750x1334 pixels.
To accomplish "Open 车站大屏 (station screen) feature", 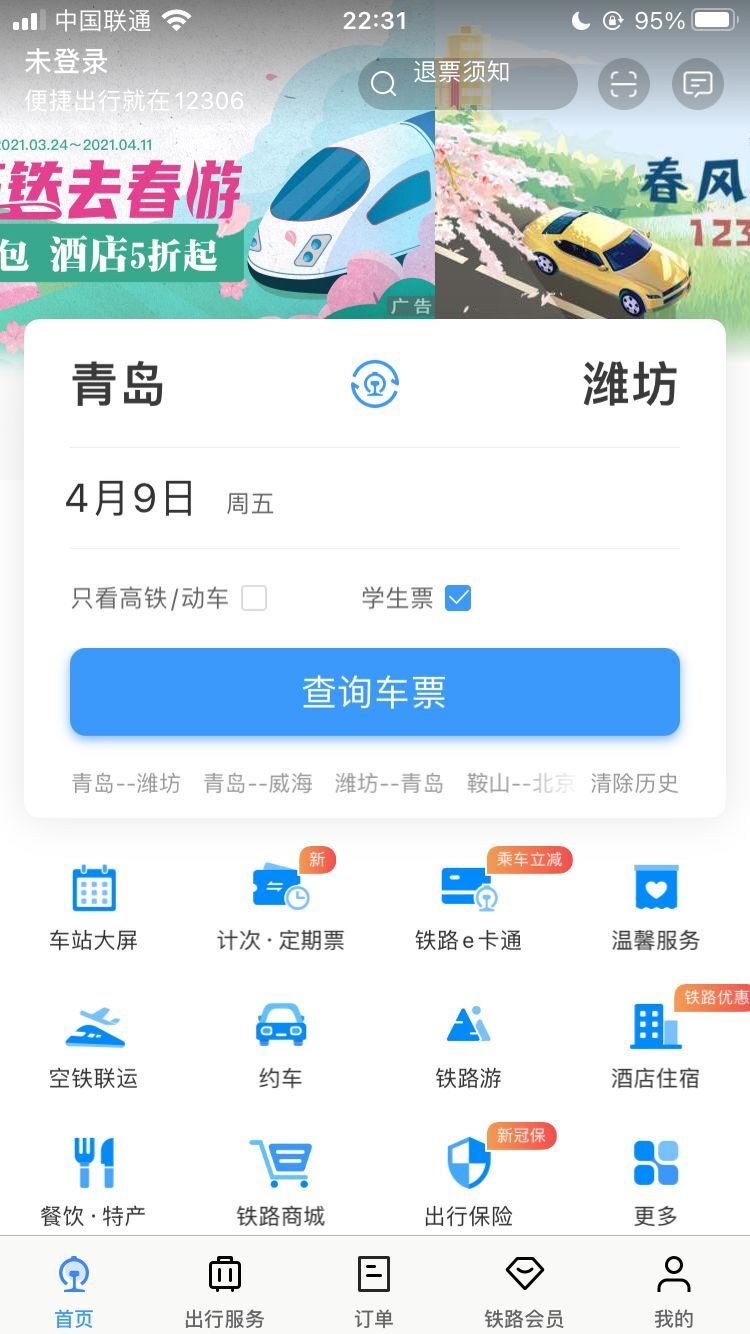I will (93, 901).
